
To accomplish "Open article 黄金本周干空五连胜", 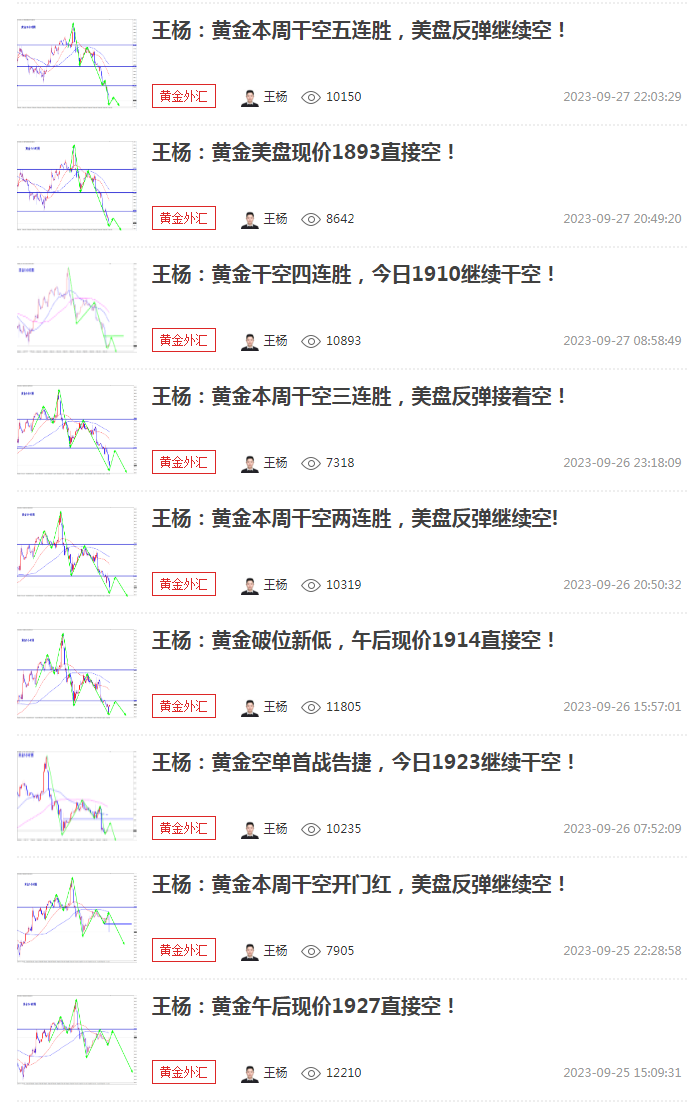I will pos(360,31).
